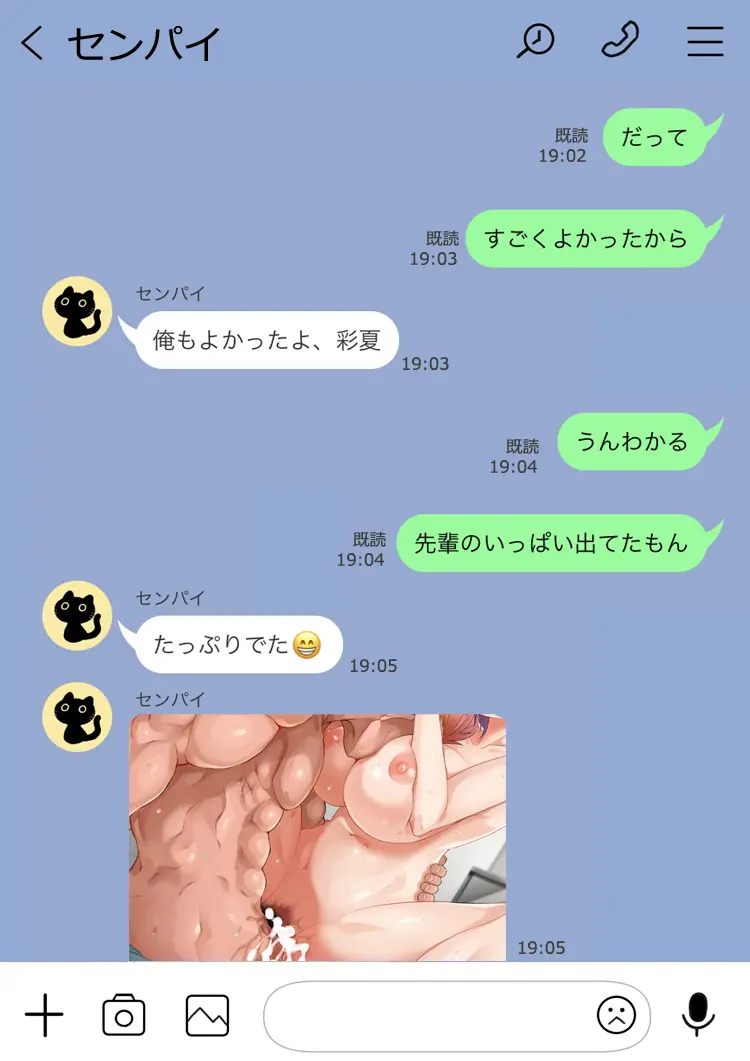This screenshot has height=1061, width=750.
Task: Open the image message sent at 19:05
Action: point(317,837)
